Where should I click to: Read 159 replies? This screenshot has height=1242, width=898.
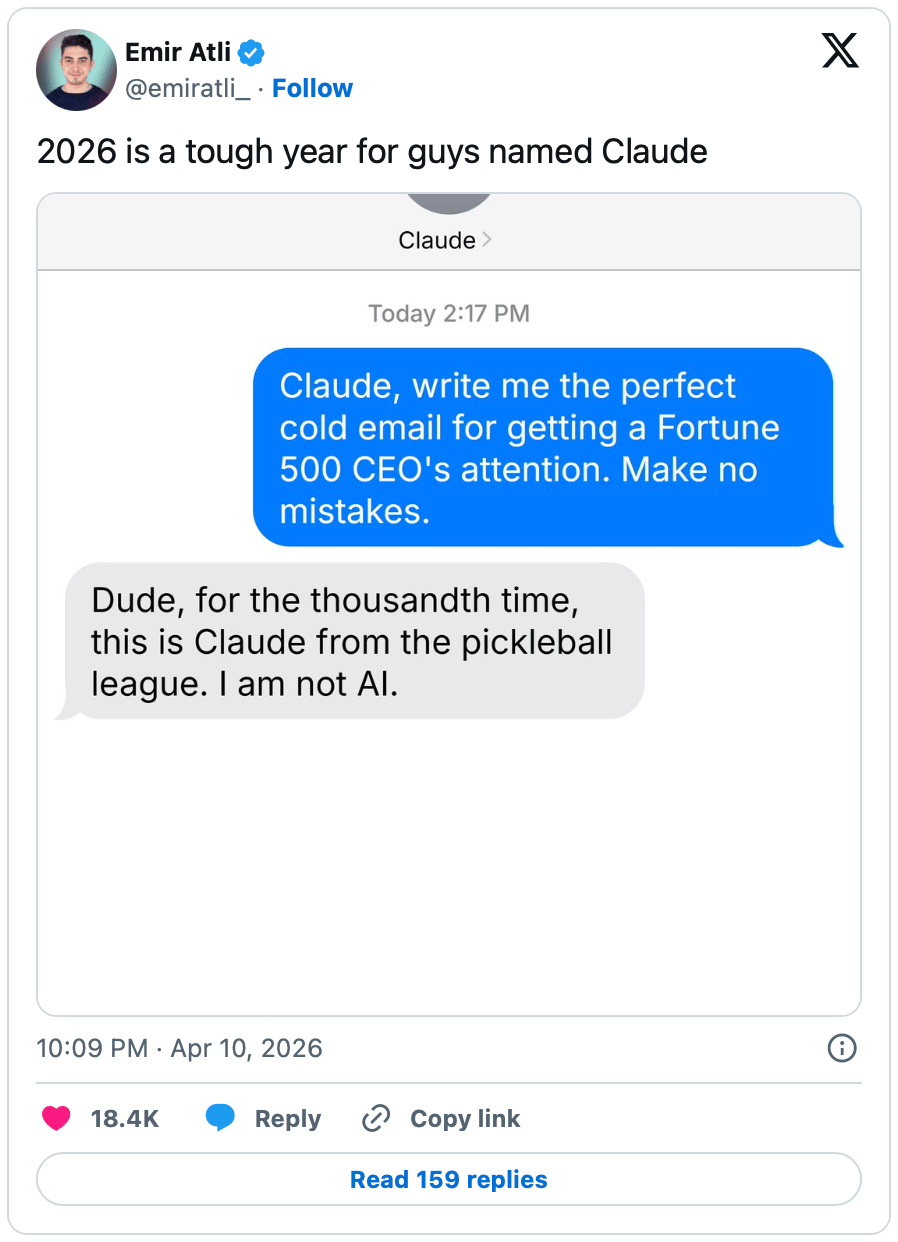(x=448, y=1179)
